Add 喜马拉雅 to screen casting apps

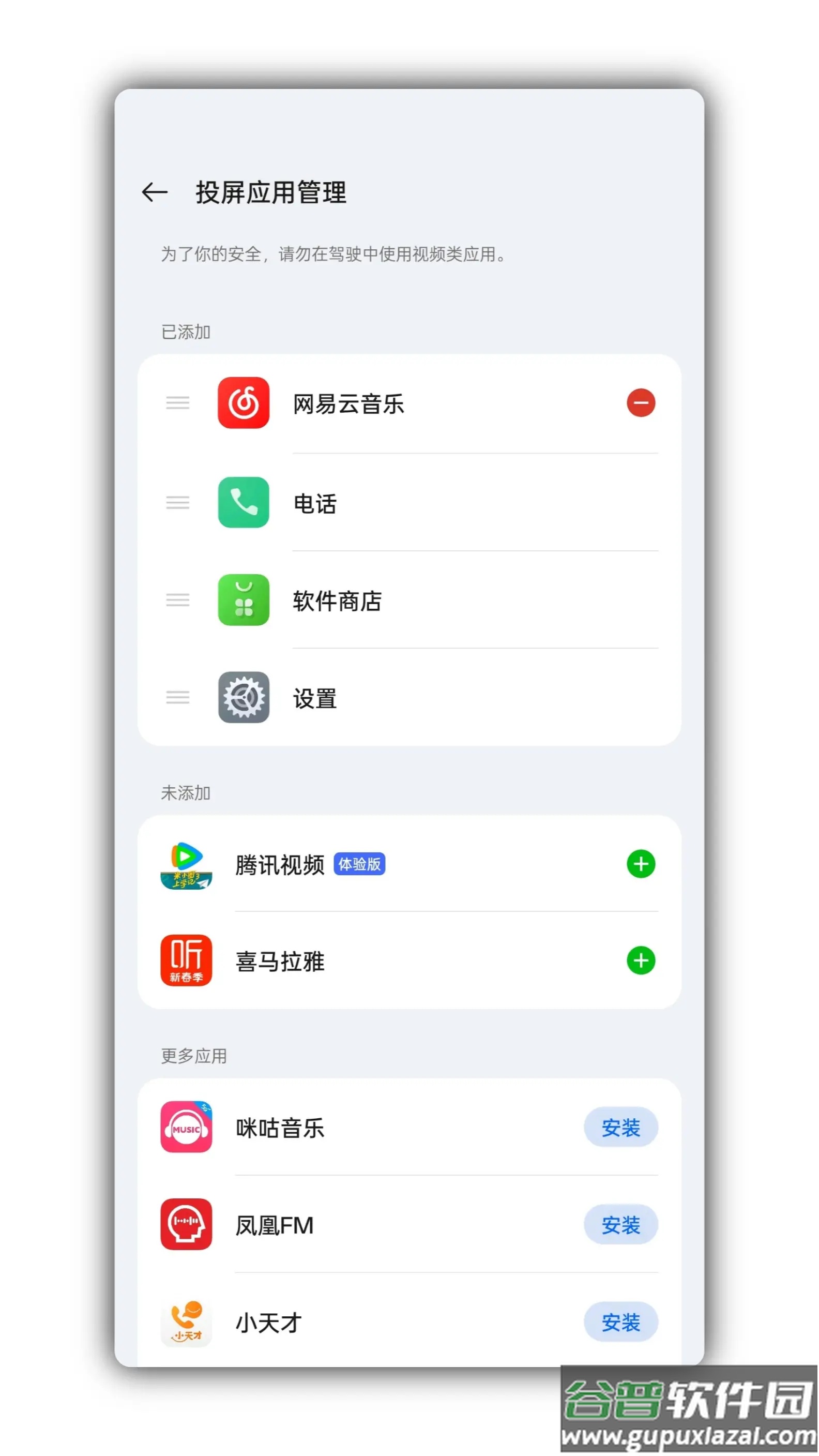[641, 960]
